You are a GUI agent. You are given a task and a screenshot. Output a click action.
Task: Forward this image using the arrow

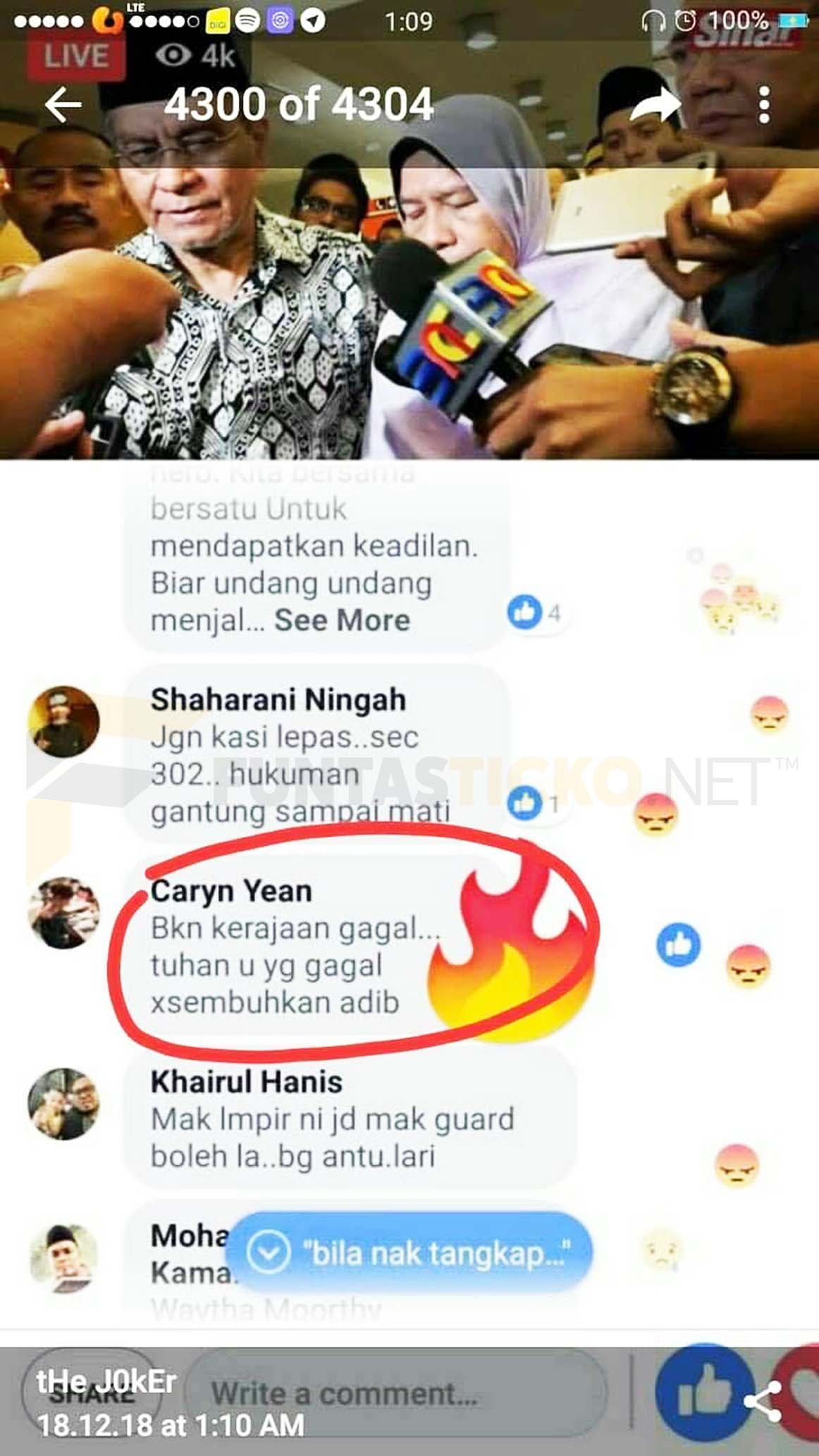[655, 104]
